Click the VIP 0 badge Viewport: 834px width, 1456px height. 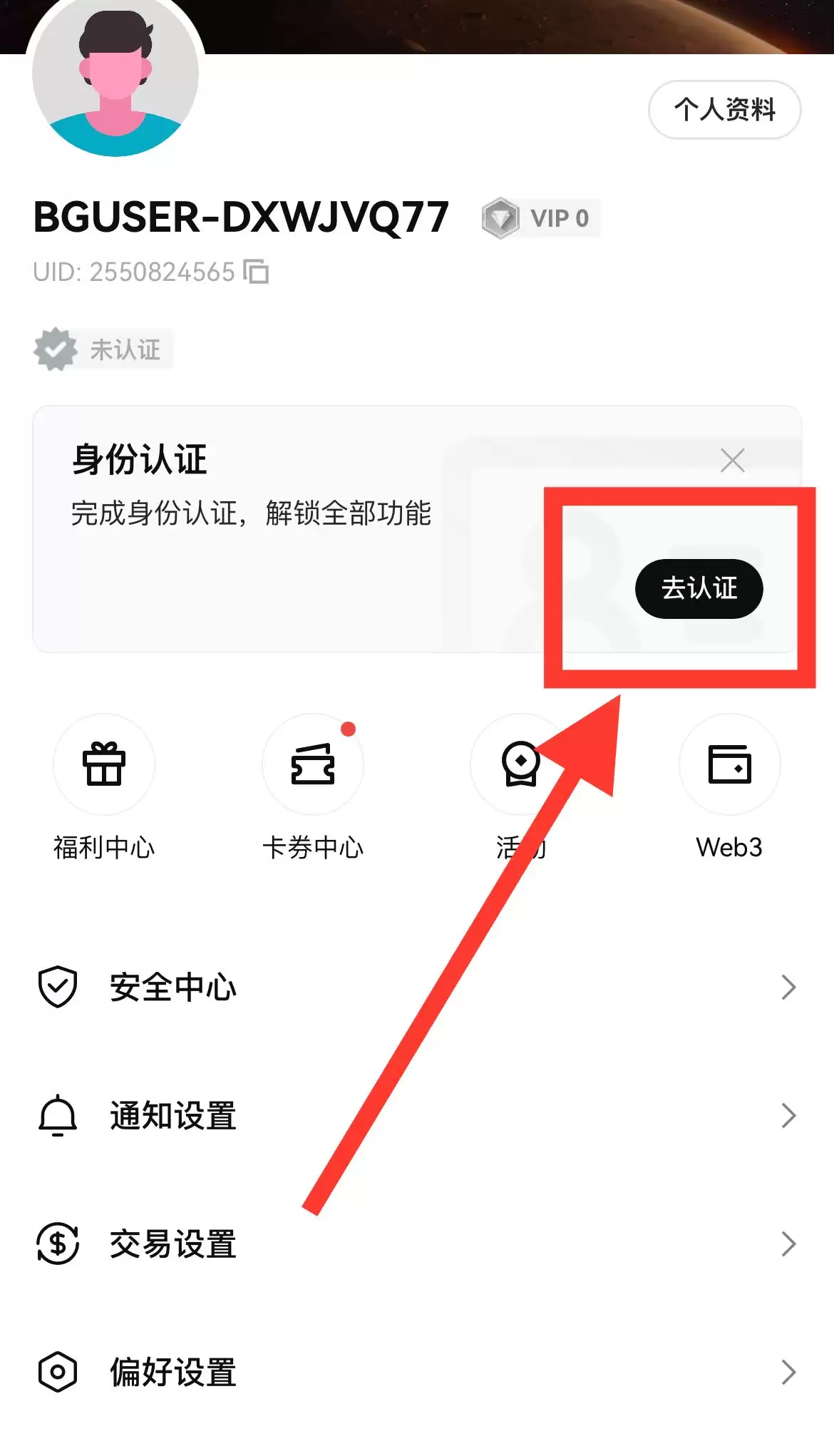540,219
